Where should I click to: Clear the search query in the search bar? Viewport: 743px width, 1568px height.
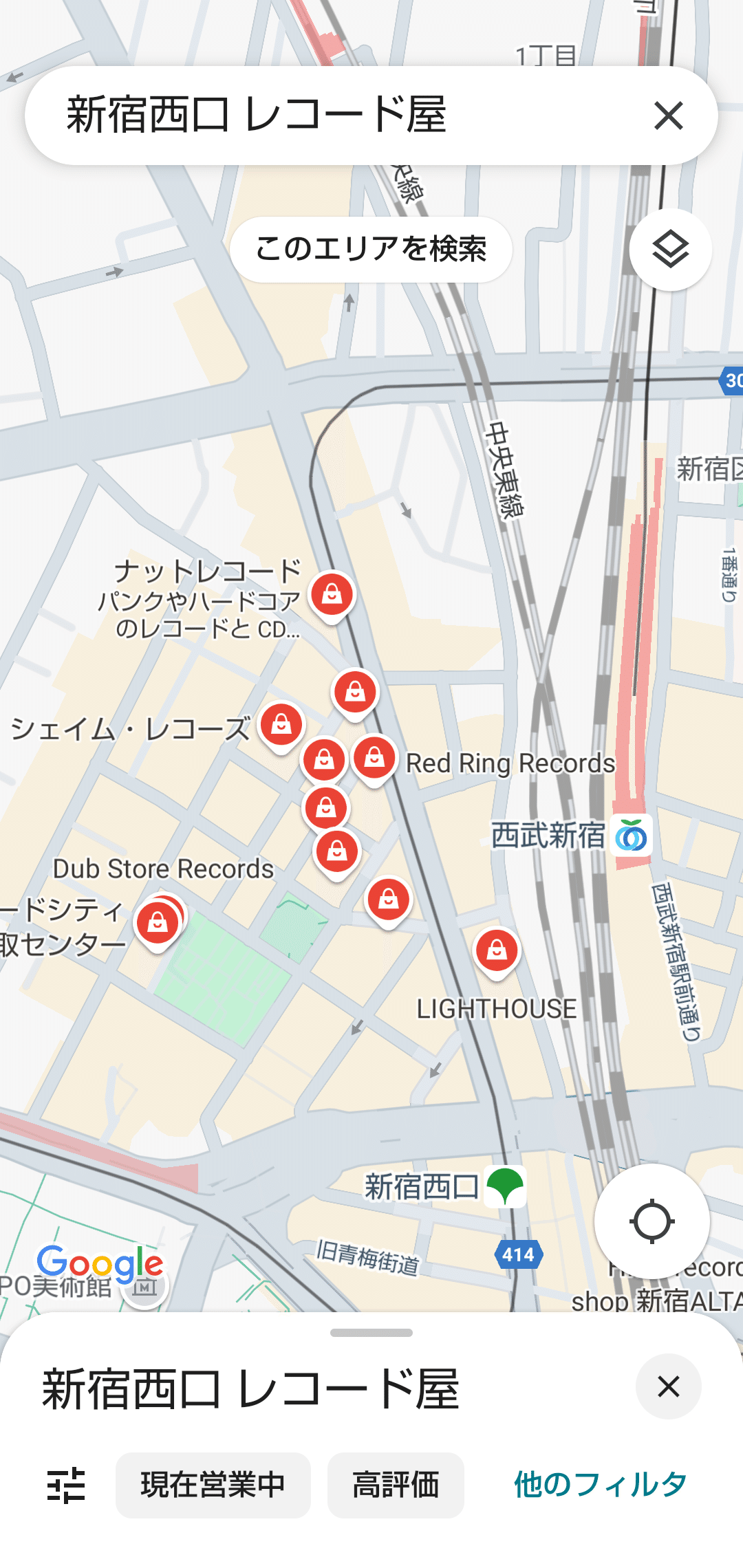(x=668, y=116)
